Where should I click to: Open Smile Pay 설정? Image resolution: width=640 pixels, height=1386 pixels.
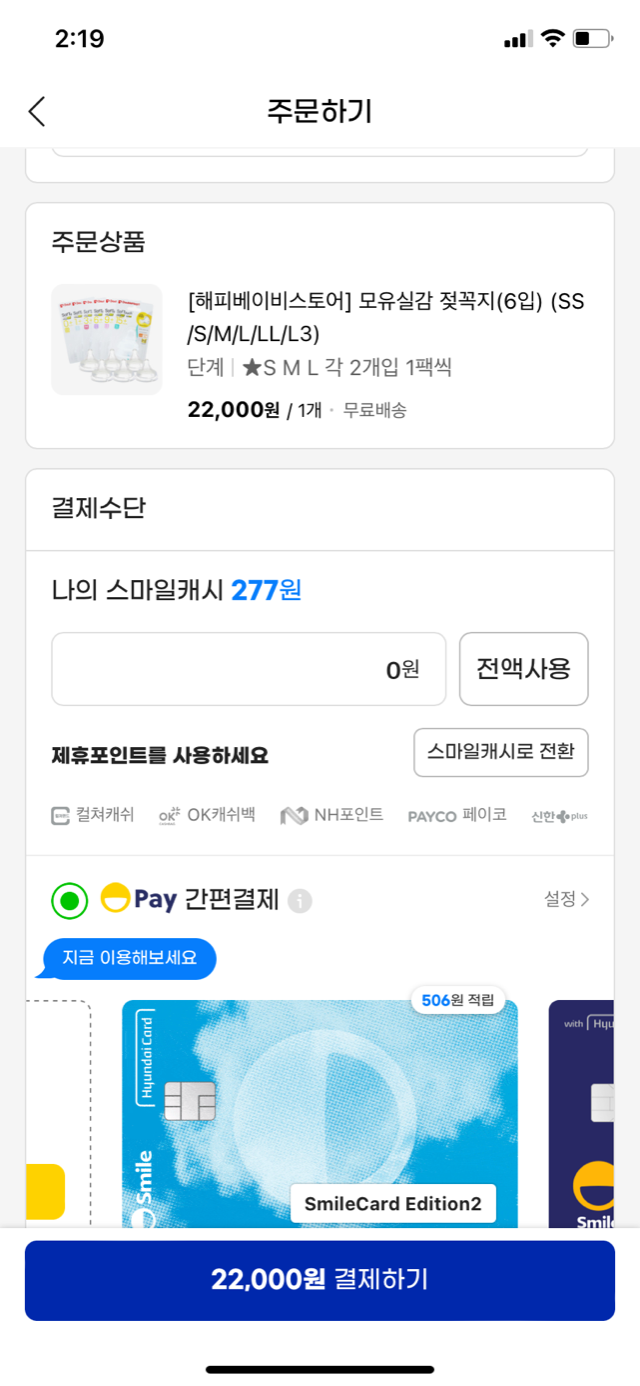coord(566,899)
